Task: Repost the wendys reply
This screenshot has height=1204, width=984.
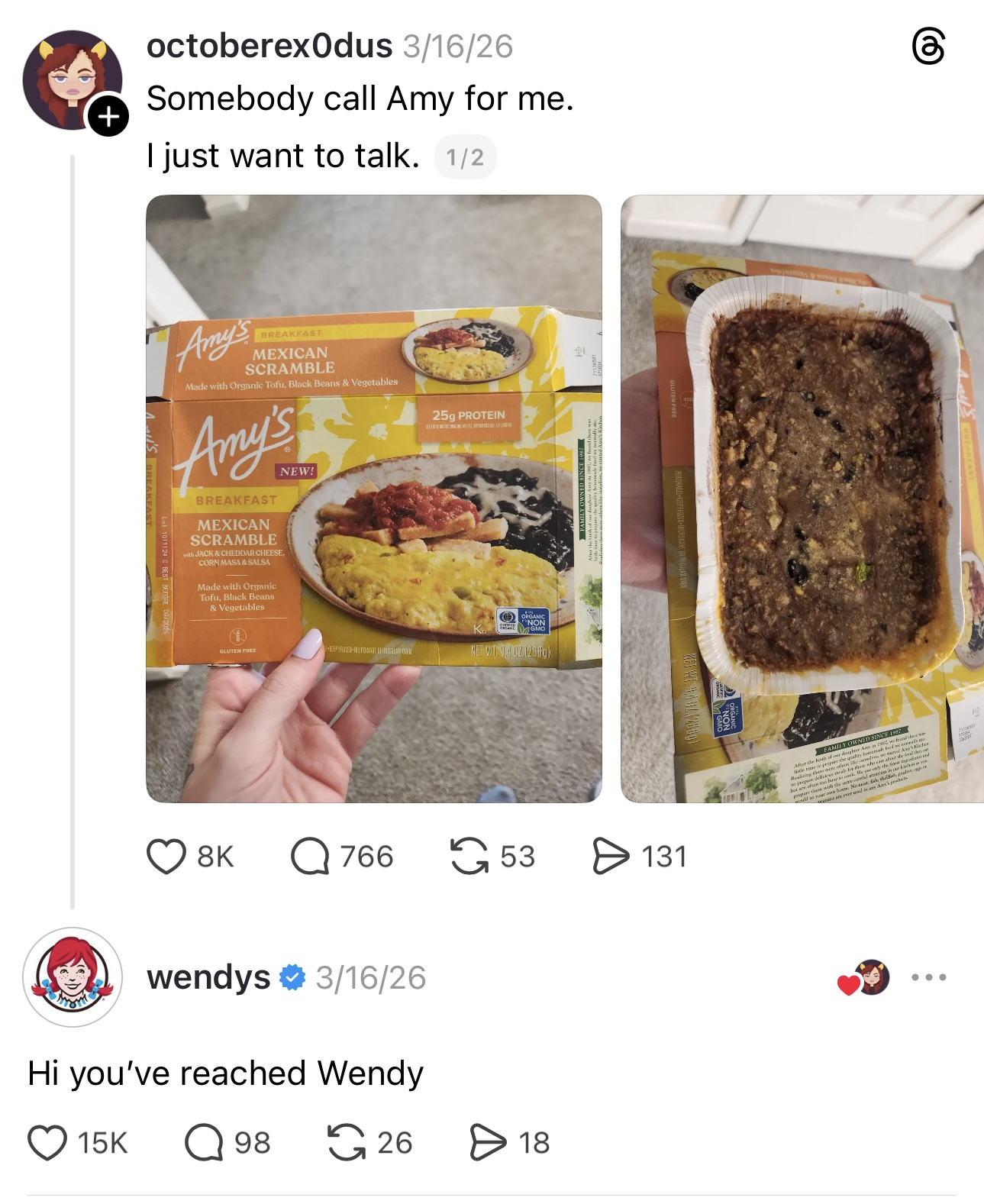Action: tap(346, 1142)
